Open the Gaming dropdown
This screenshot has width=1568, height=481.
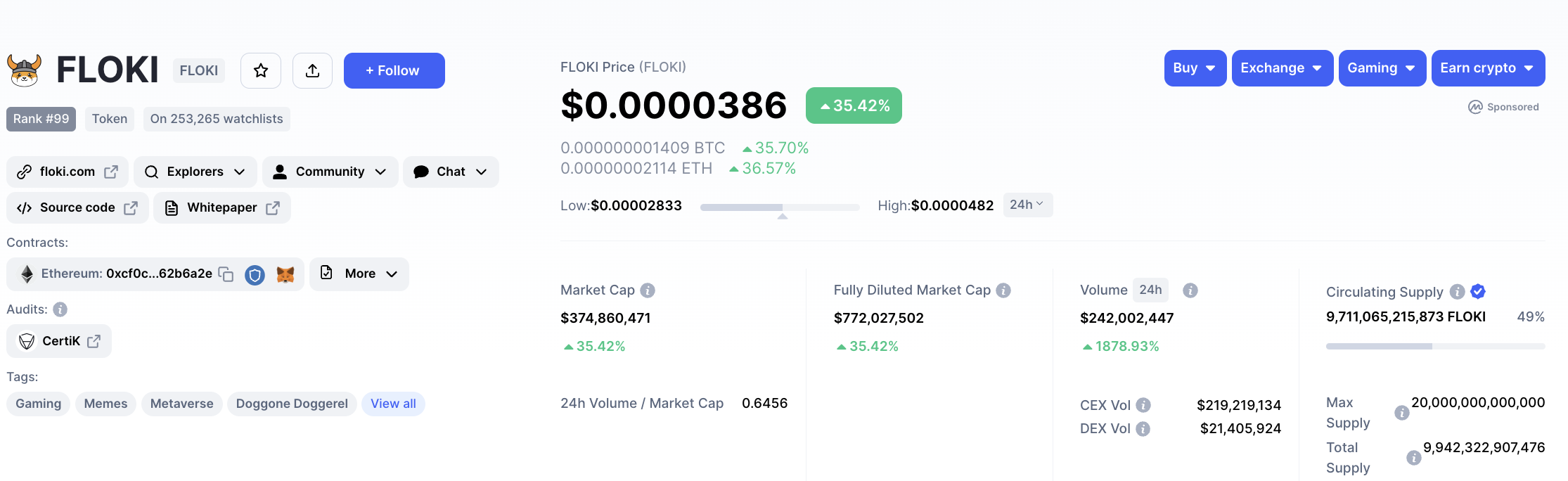click(x=1382, y=68)
